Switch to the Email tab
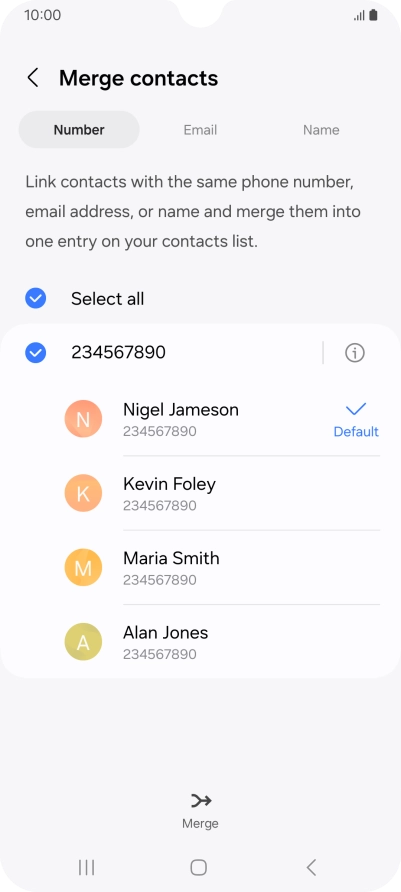The height and width of the screenshot is (892, 401). coord(200,130)
